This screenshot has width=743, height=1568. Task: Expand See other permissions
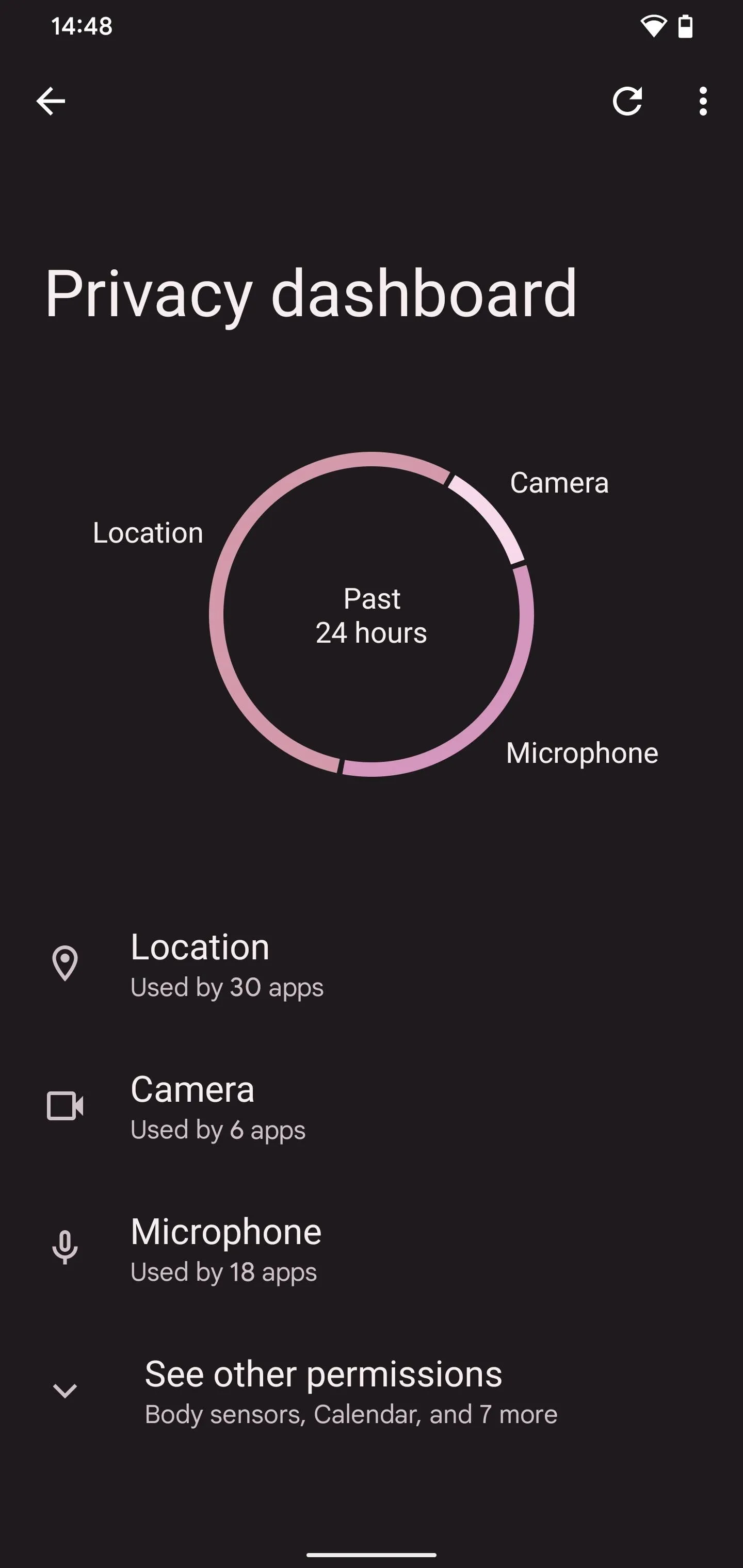point(372,1392)
